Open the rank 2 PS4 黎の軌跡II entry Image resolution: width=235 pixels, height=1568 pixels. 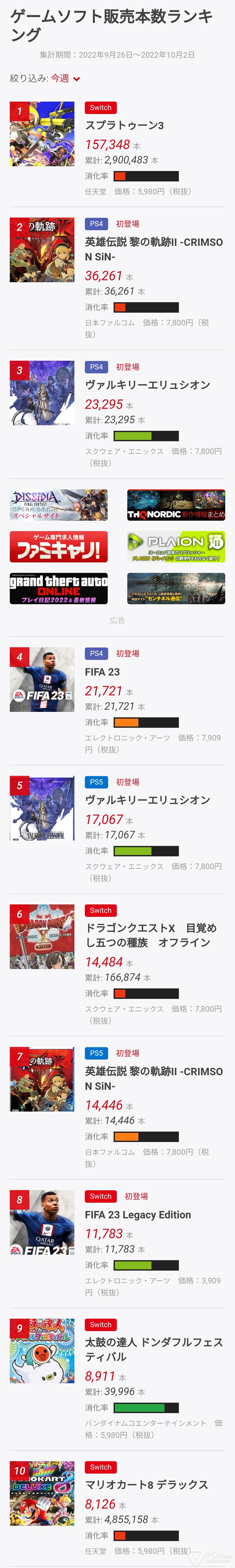153,249
